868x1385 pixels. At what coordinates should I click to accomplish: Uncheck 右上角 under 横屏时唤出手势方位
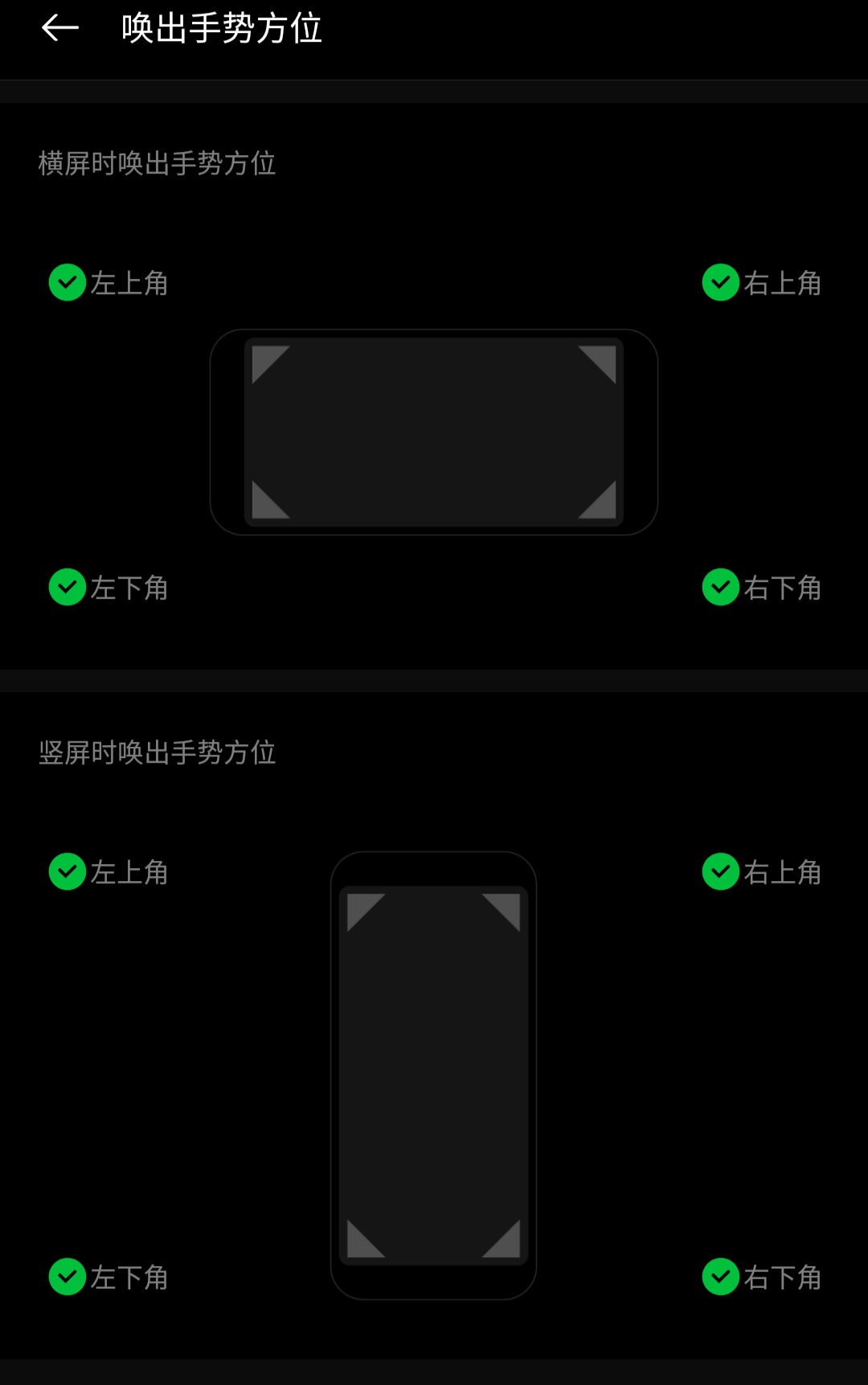tap(721, 283)
